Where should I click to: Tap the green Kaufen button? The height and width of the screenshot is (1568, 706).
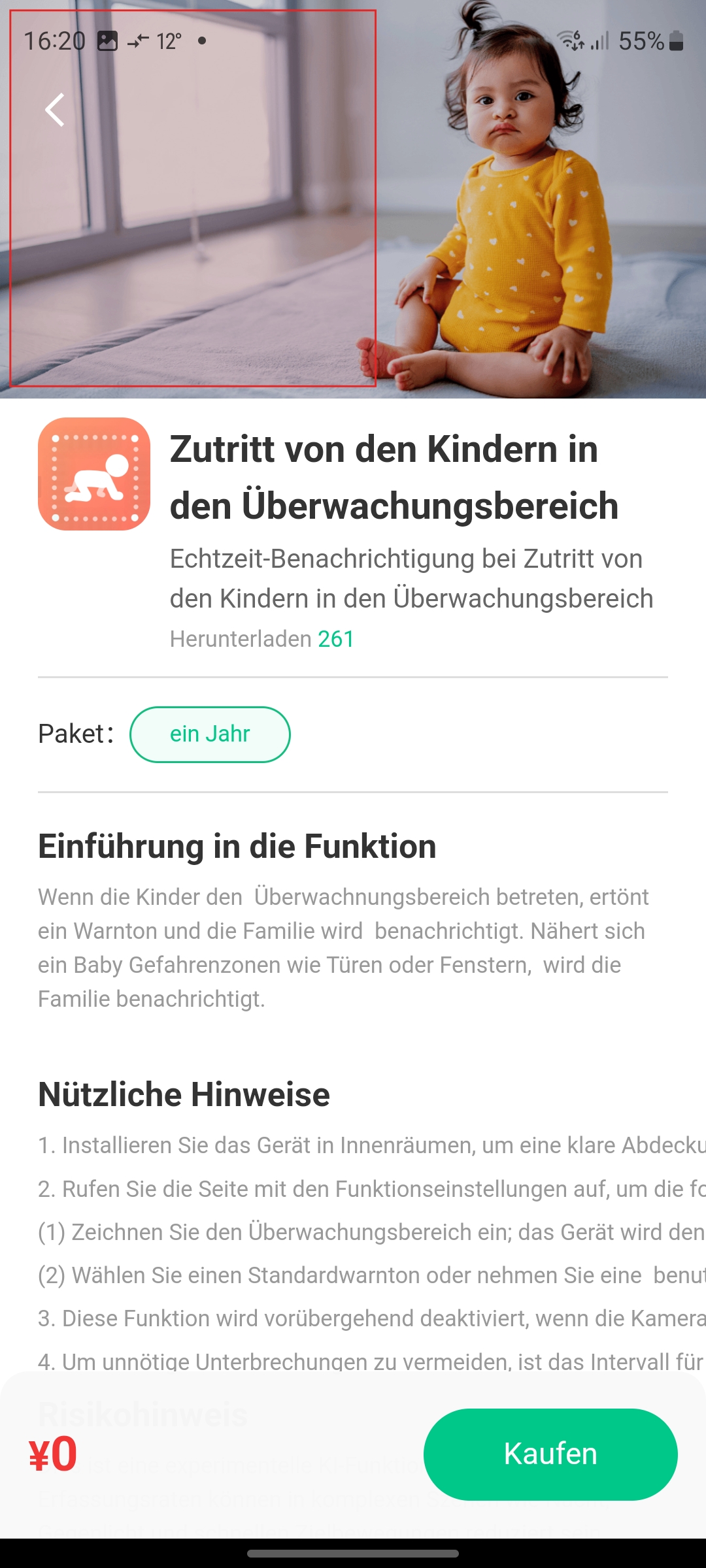coord(550,1454)
